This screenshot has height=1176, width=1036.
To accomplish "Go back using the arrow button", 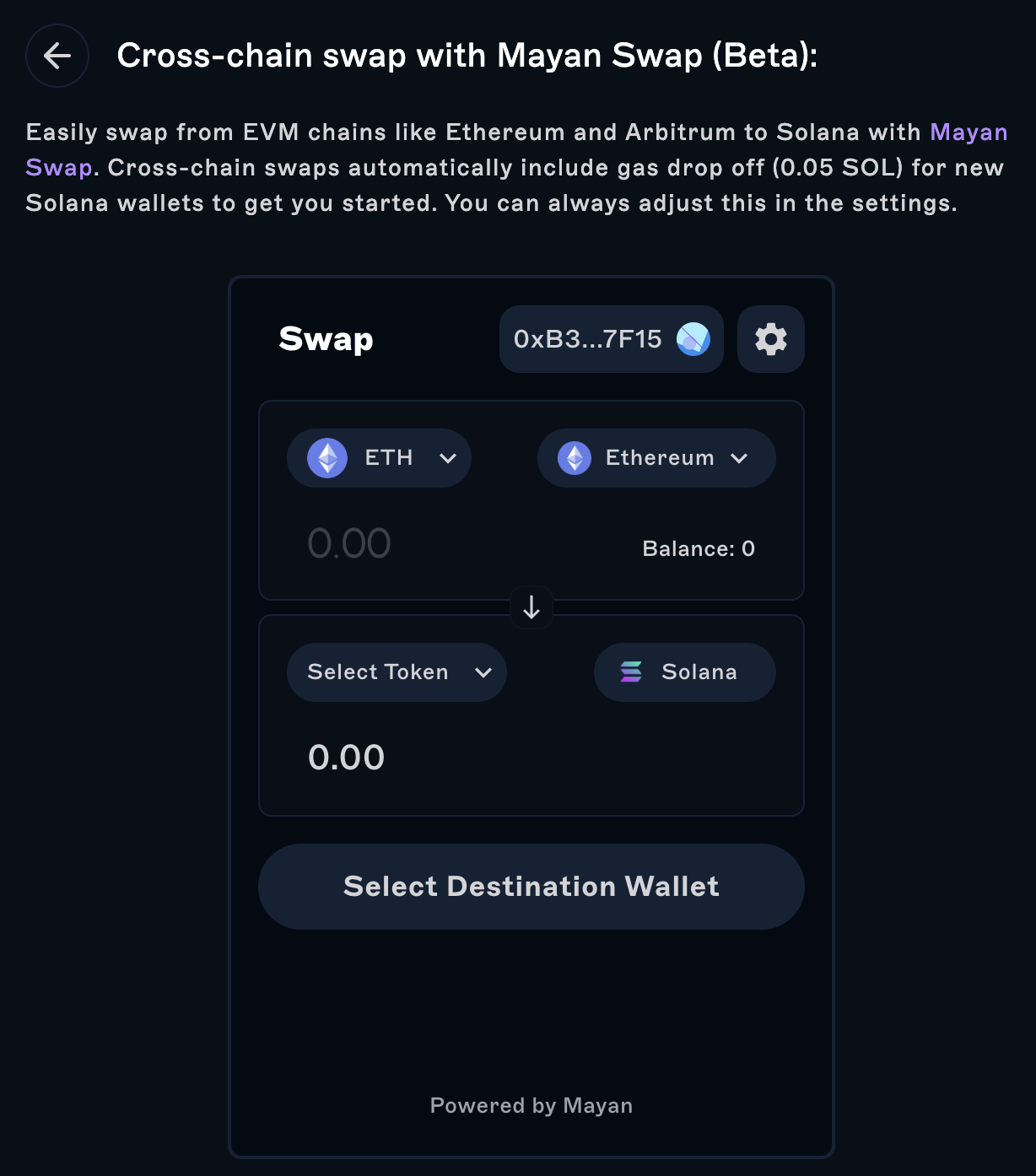I will tap(57, 56).
